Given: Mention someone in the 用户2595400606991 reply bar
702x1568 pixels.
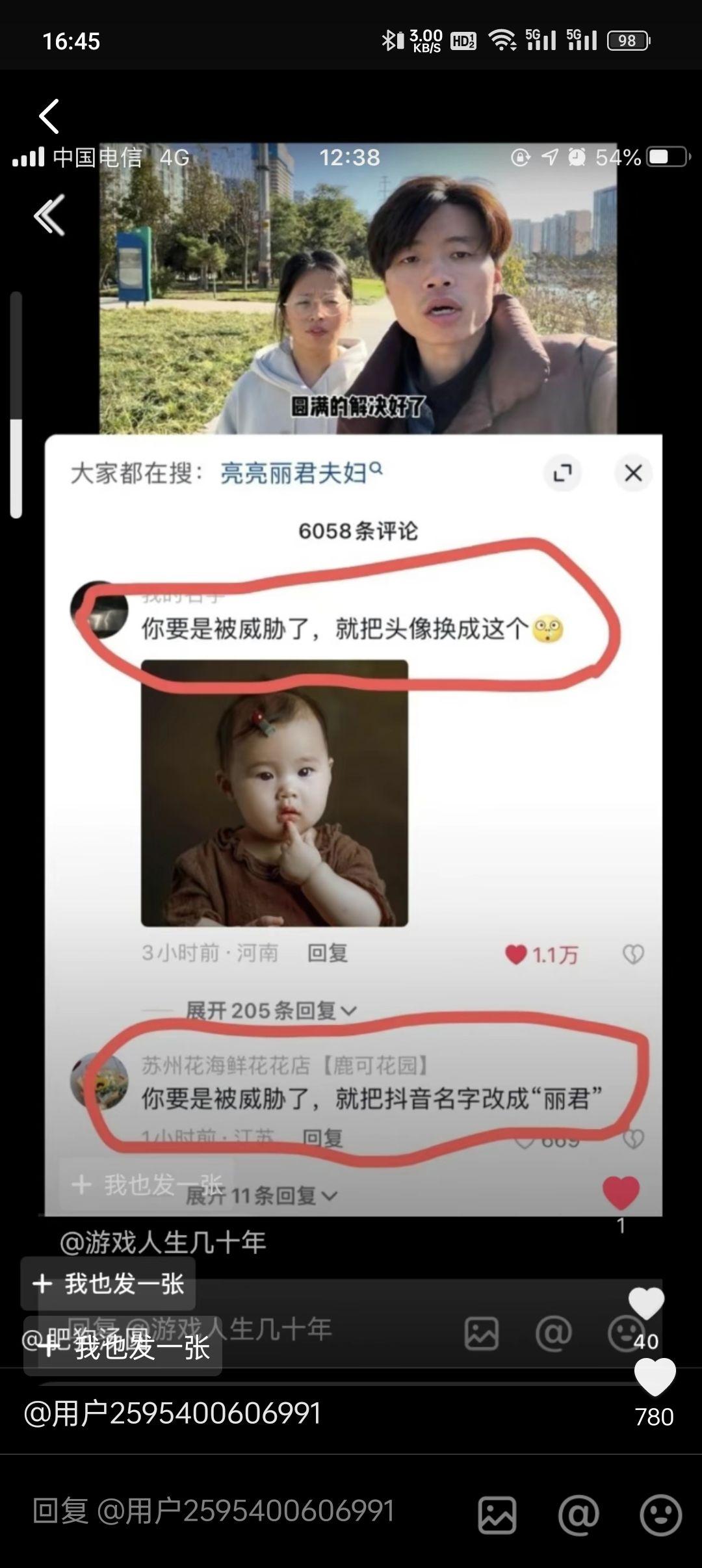Looking at the screenshot, I should coord(578,1515).
